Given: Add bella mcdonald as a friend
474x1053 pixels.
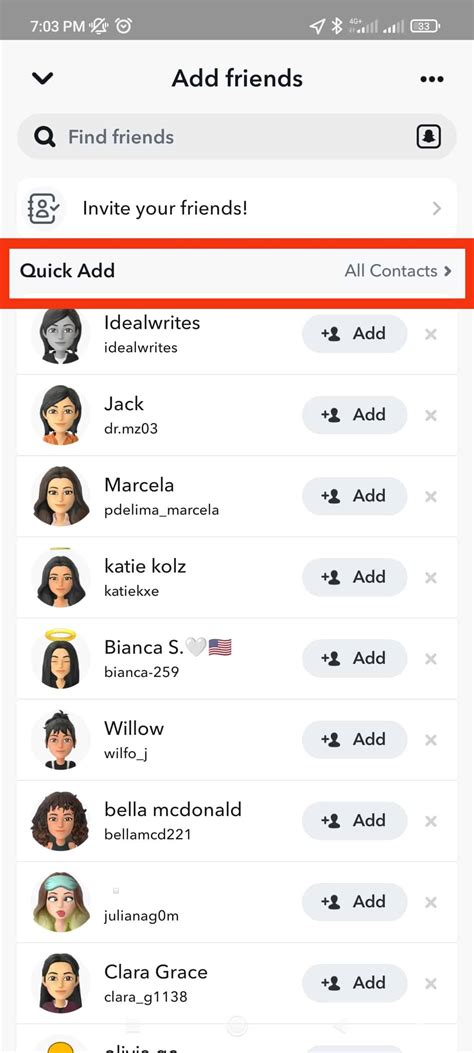Looking at the screenshot, I should (x=354, y=821).
